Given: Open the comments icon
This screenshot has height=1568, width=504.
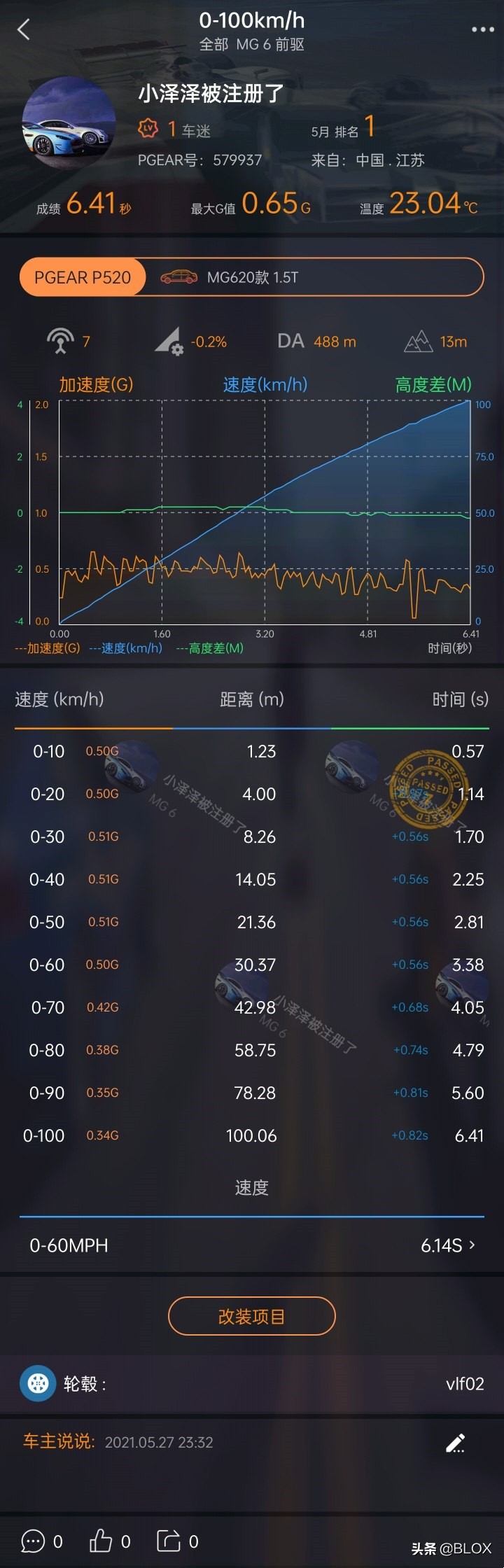Looking at the screenshot, I should 34,1541.
